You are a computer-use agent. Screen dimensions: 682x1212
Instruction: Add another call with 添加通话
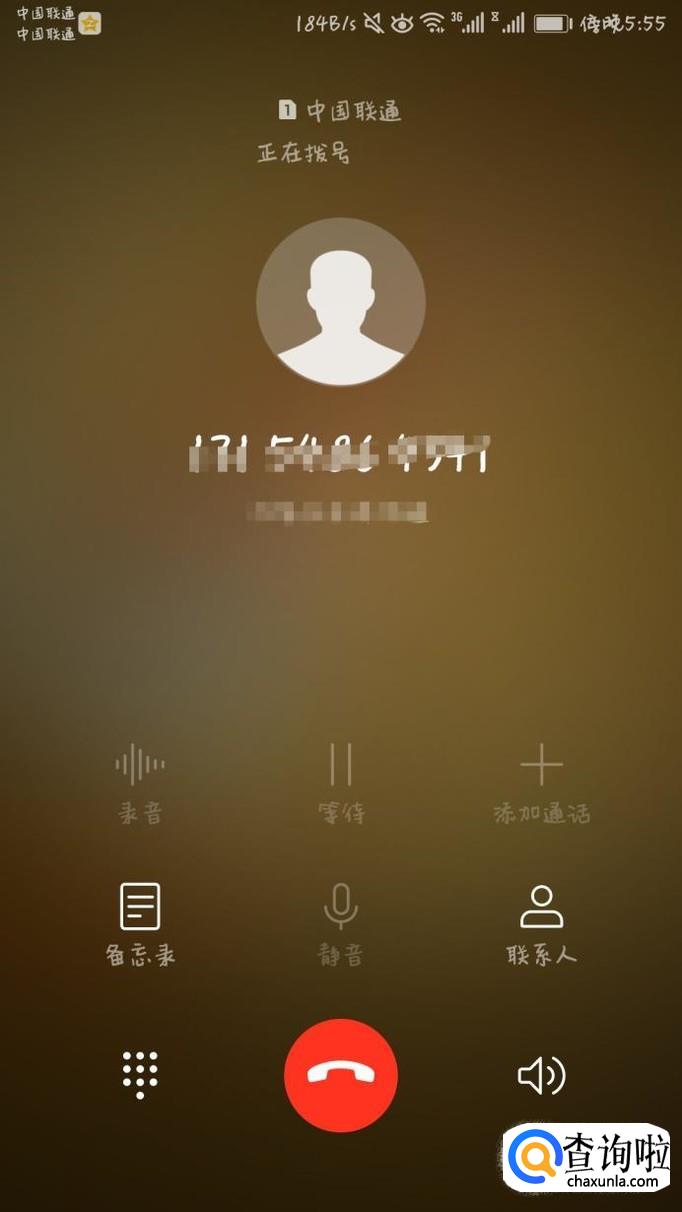point(541,782)
